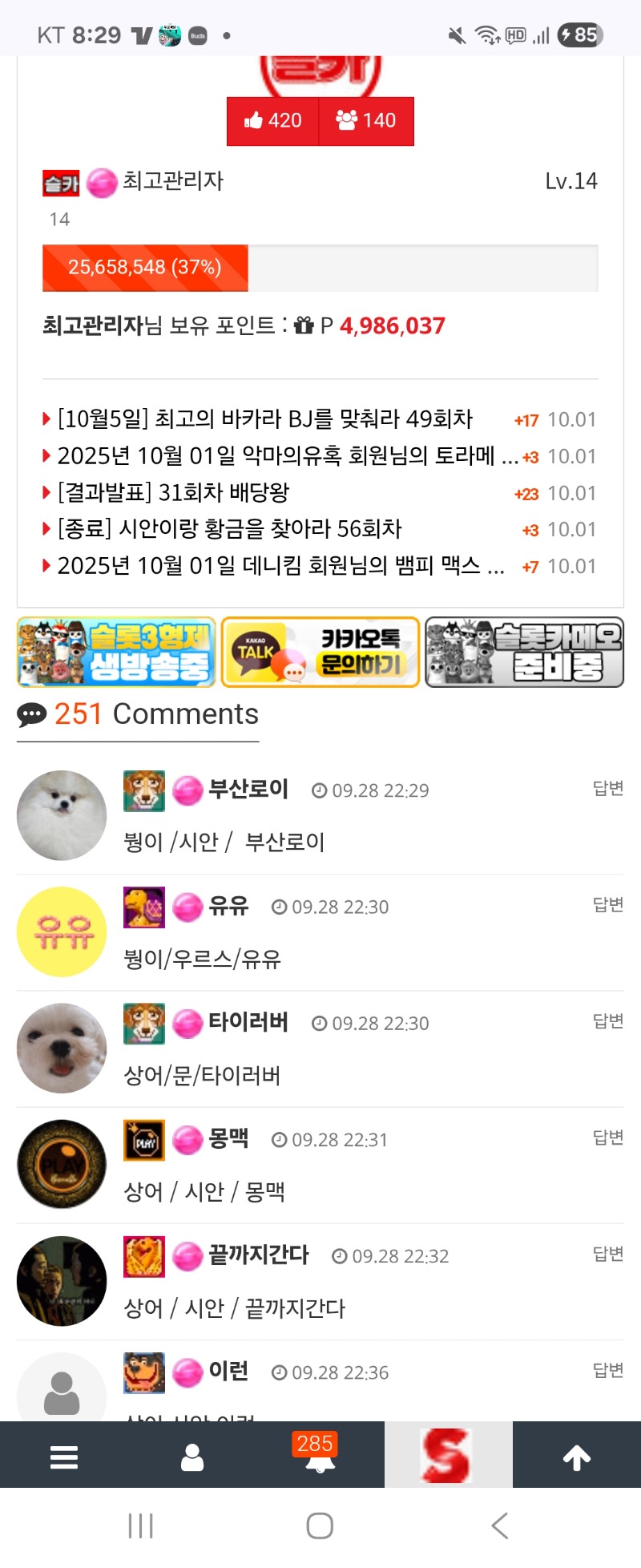
Task: Open the notifications bell showing 285
Action: 320,1457
